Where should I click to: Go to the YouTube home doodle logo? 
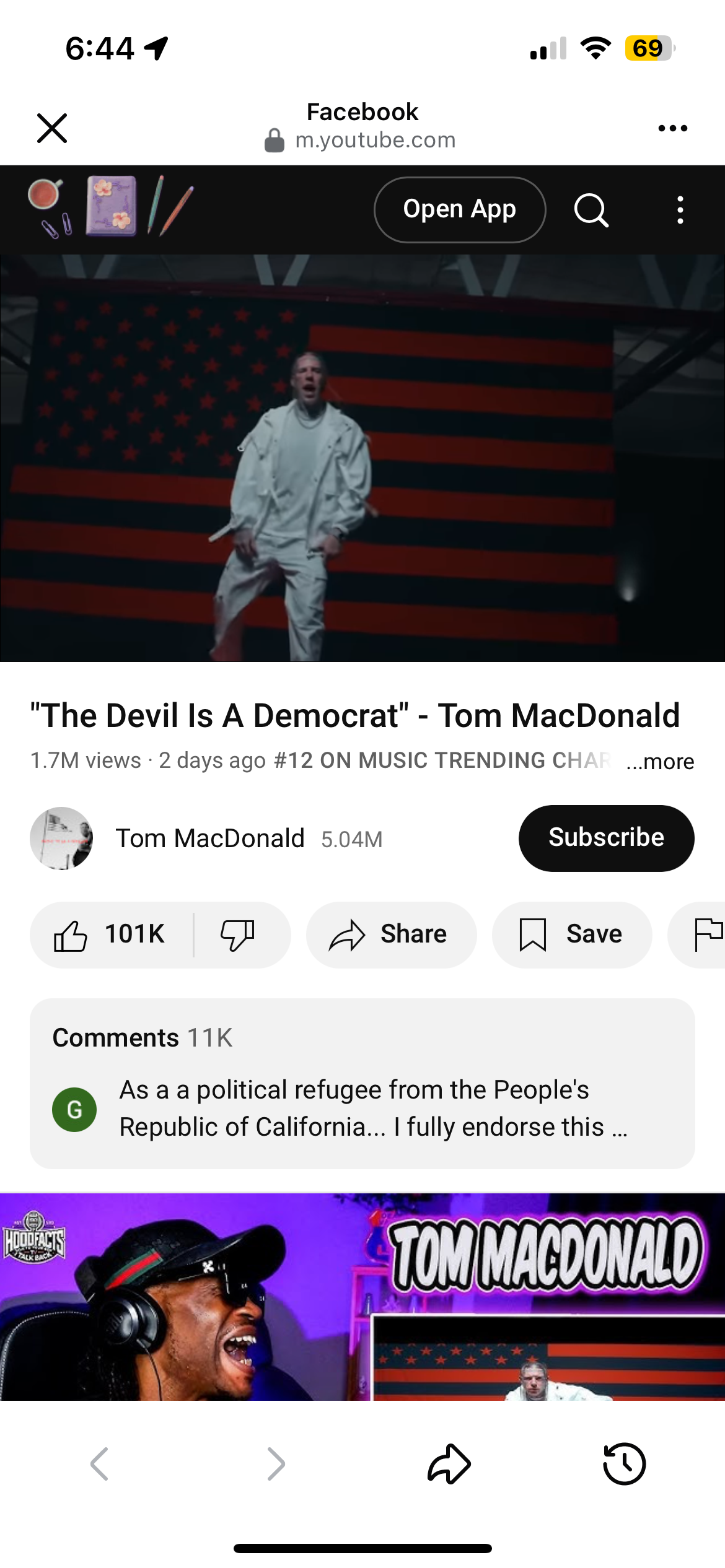110,207
